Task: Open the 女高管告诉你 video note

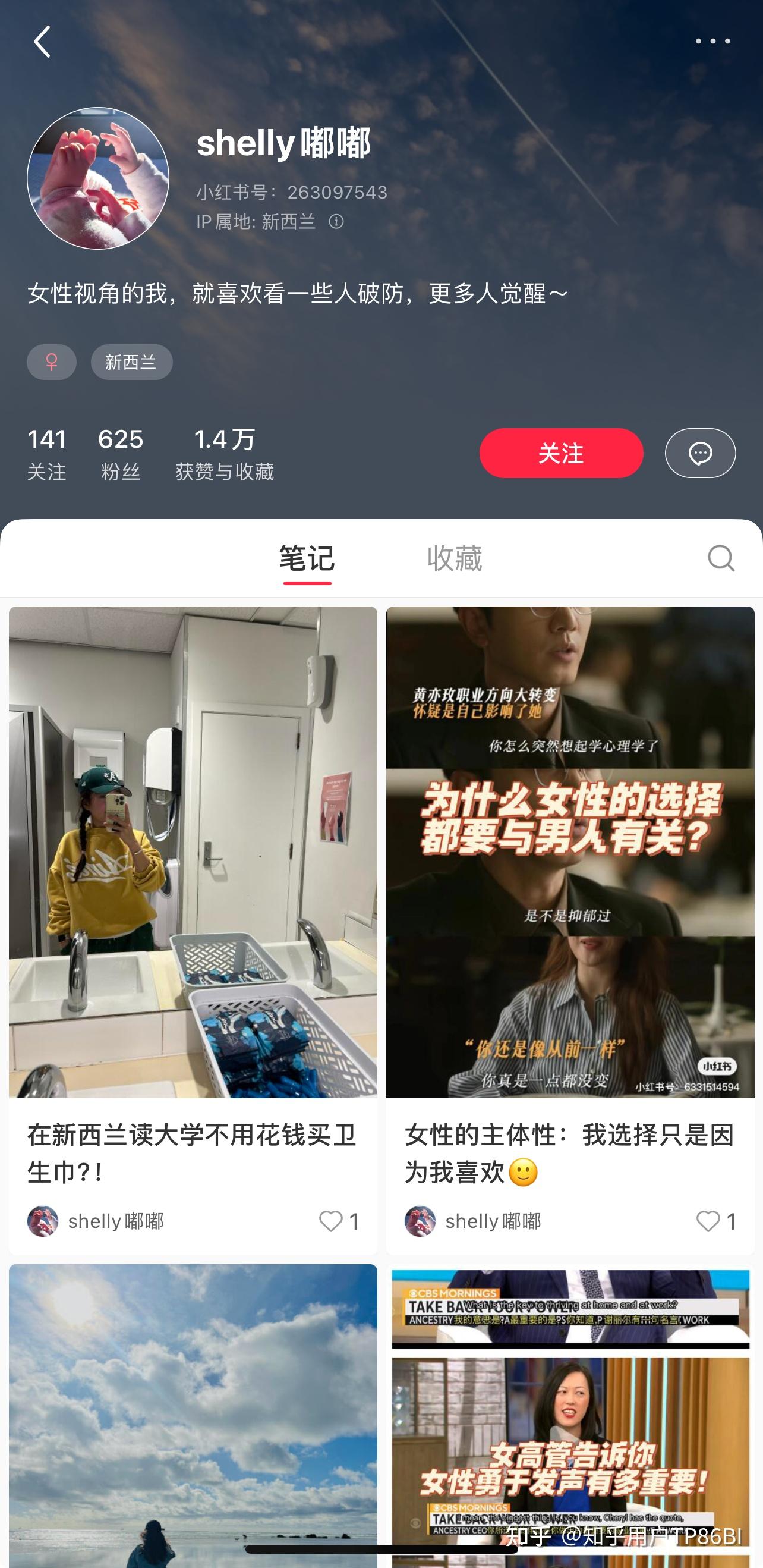Action: 569,1412
